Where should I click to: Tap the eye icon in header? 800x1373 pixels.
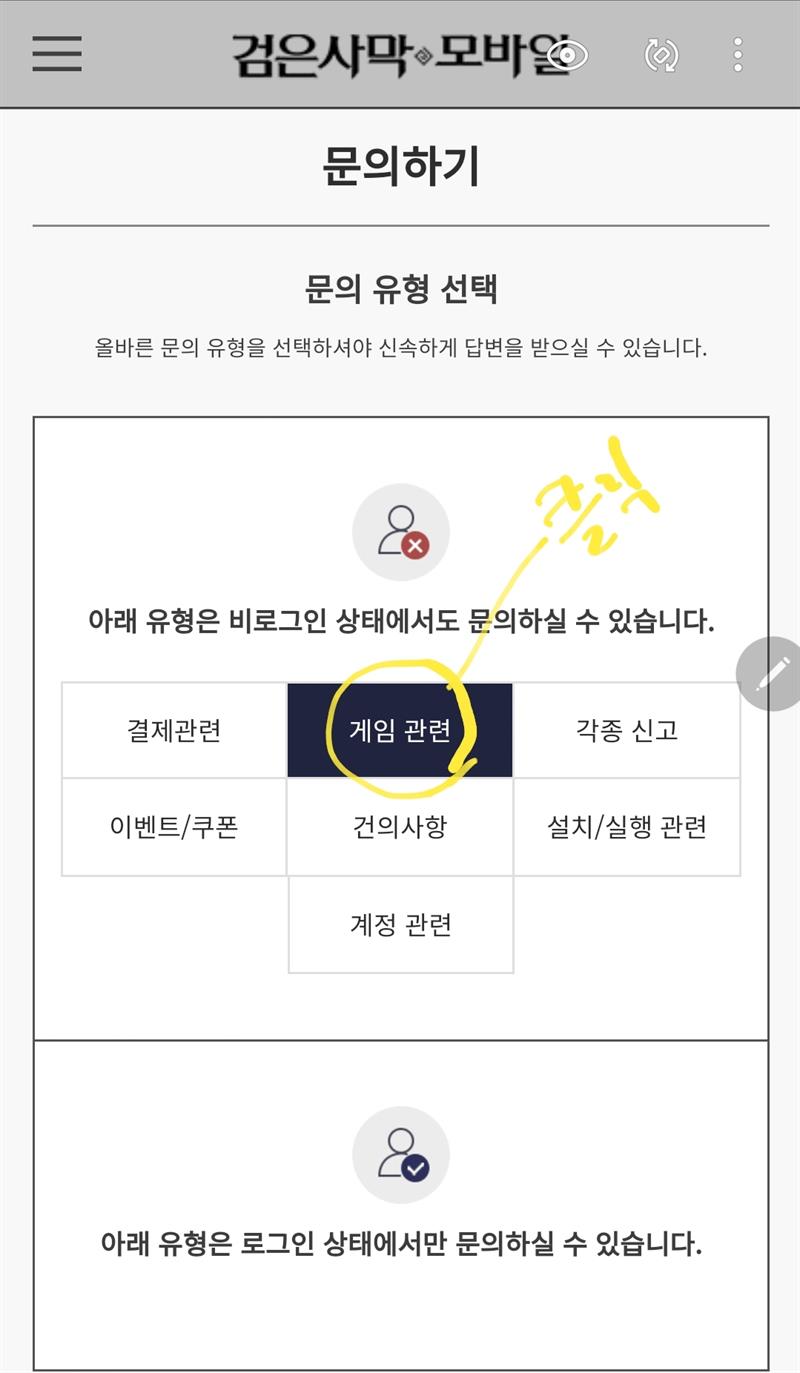coord(568,55)
